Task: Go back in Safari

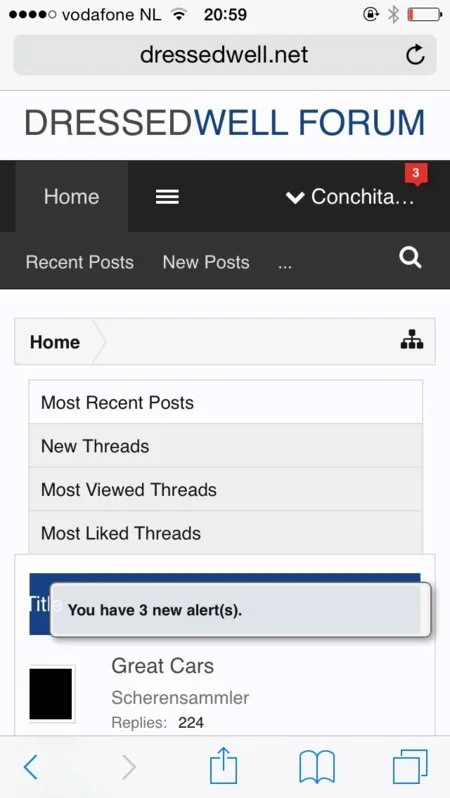Action: (x=31, y=766)
